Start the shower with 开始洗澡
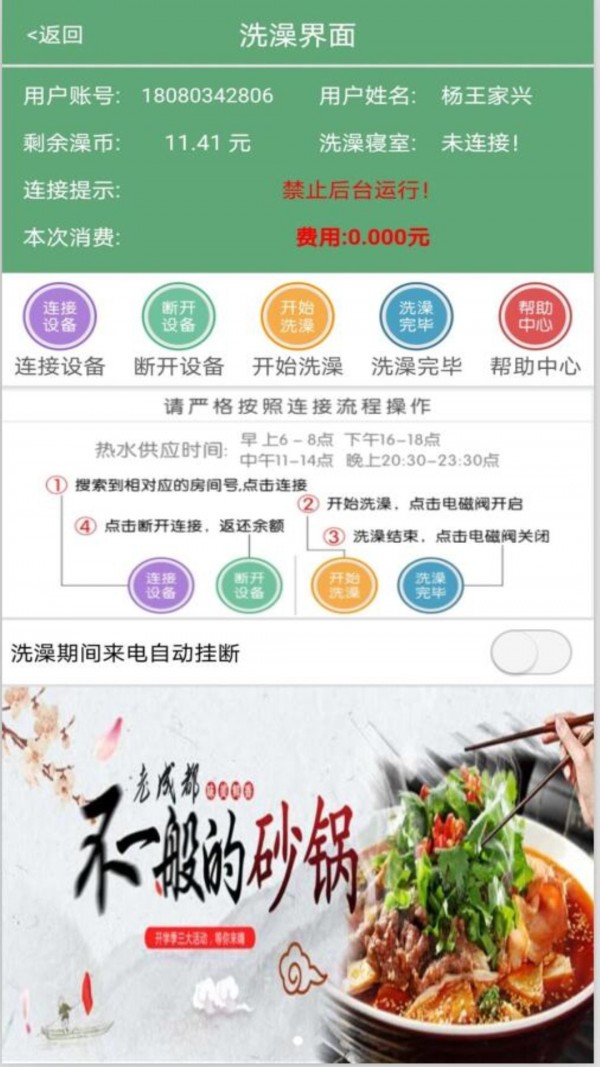Viewport: 600px width, 1067px height. click(x=297, y=318)
